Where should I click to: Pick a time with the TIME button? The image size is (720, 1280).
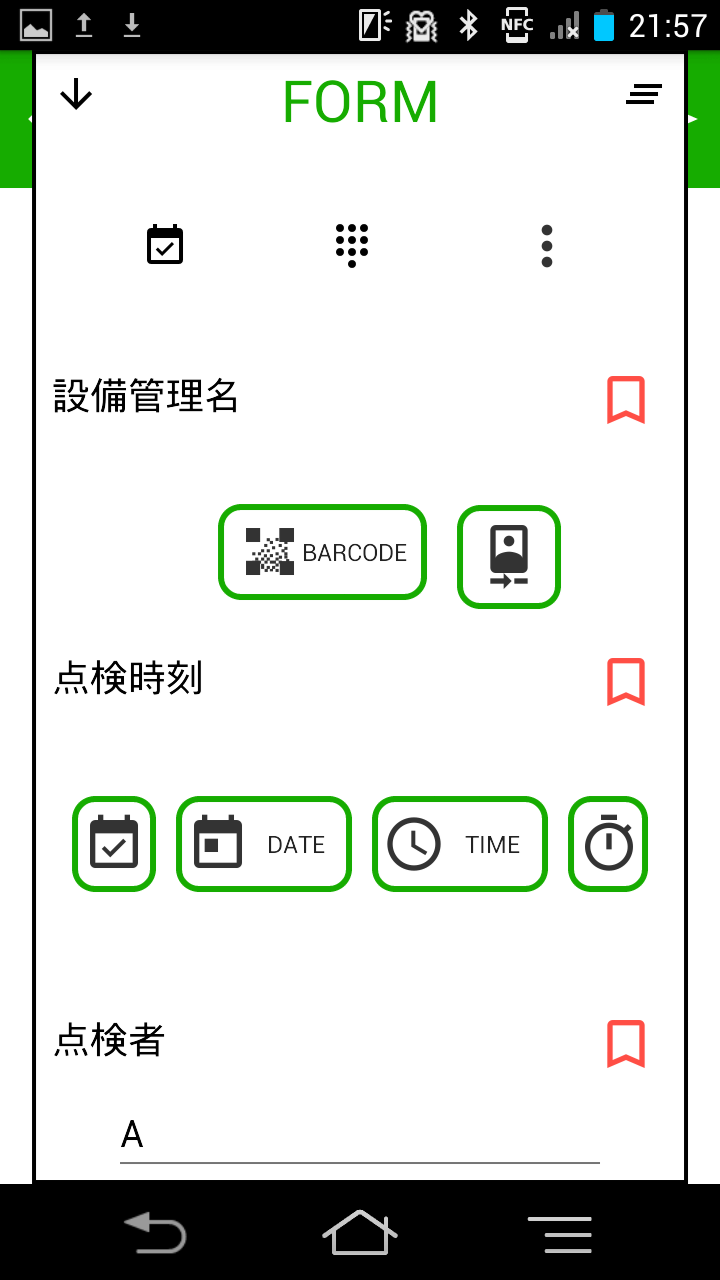click(460, 844)
